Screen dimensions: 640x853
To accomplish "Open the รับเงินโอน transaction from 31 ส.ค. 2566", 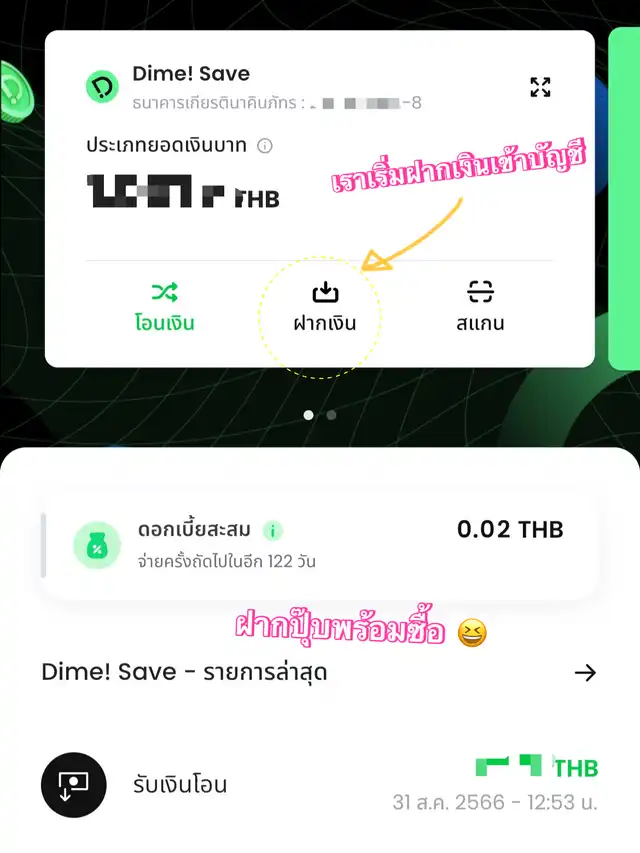I will [320, 785].
